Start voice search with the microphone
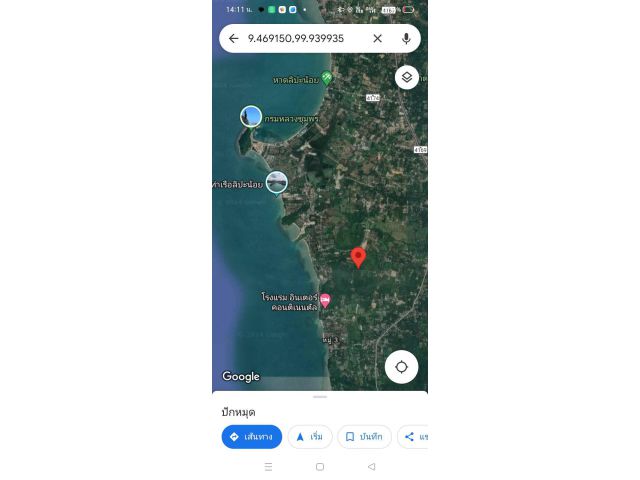640x480 pixels. click(x=405, y=38)
